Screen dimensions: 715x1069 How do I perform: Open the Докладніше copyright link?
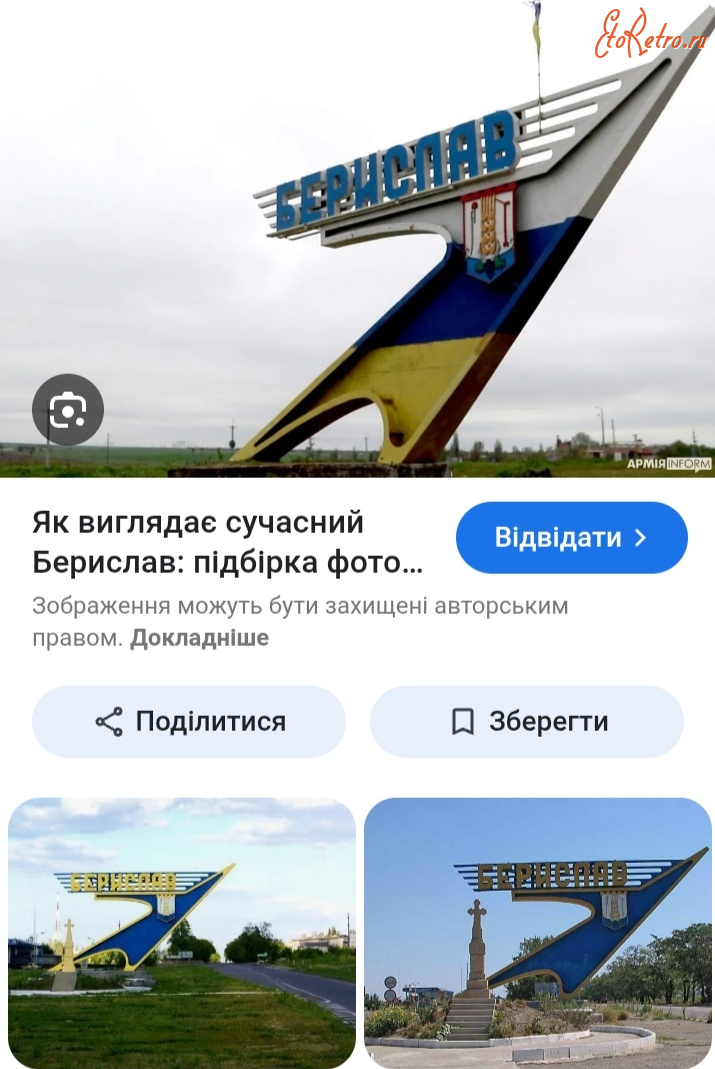click(199, 638)
